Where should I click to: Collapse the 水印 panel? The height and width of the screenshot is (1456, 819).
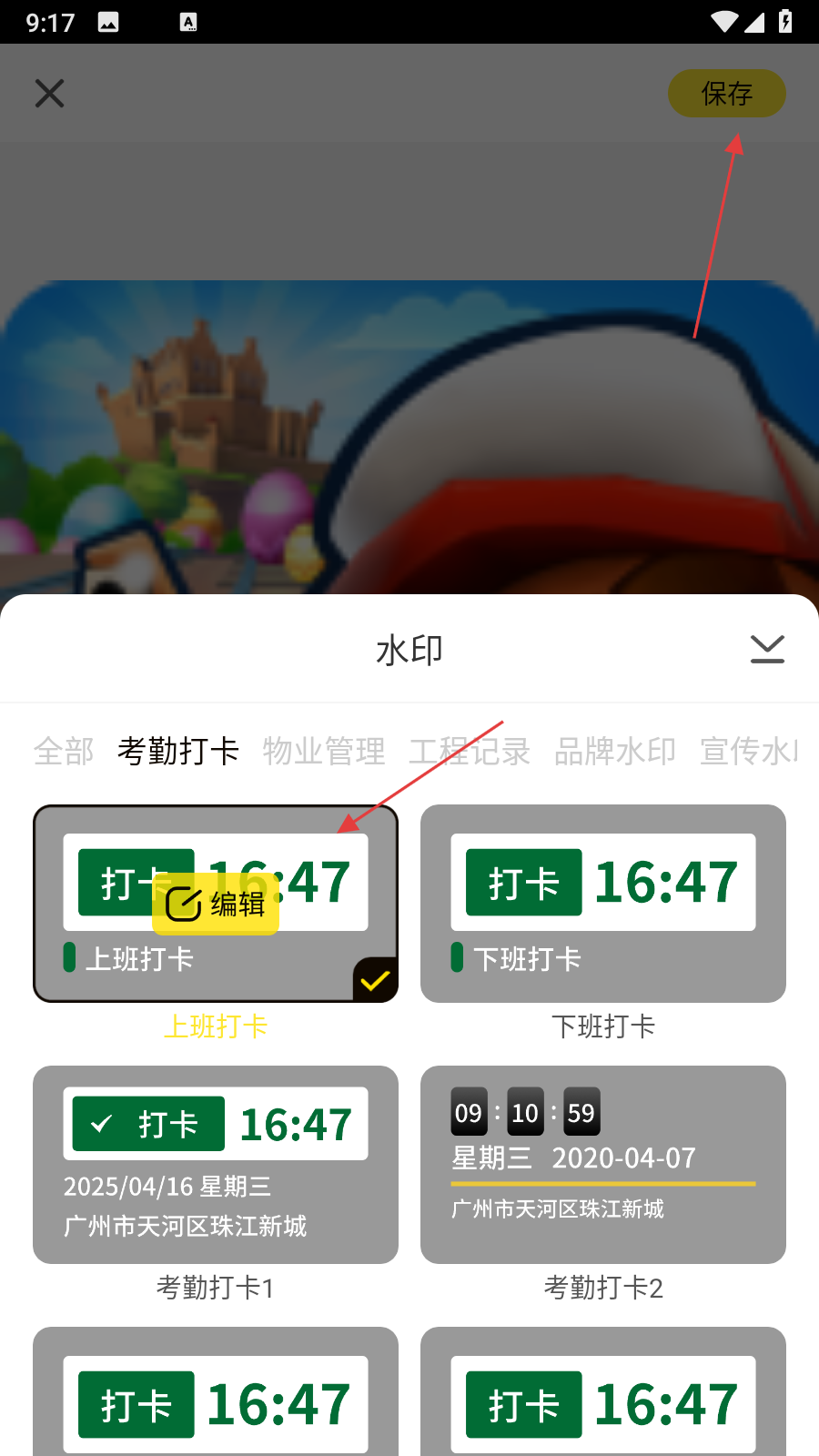[x=767, y=649]
